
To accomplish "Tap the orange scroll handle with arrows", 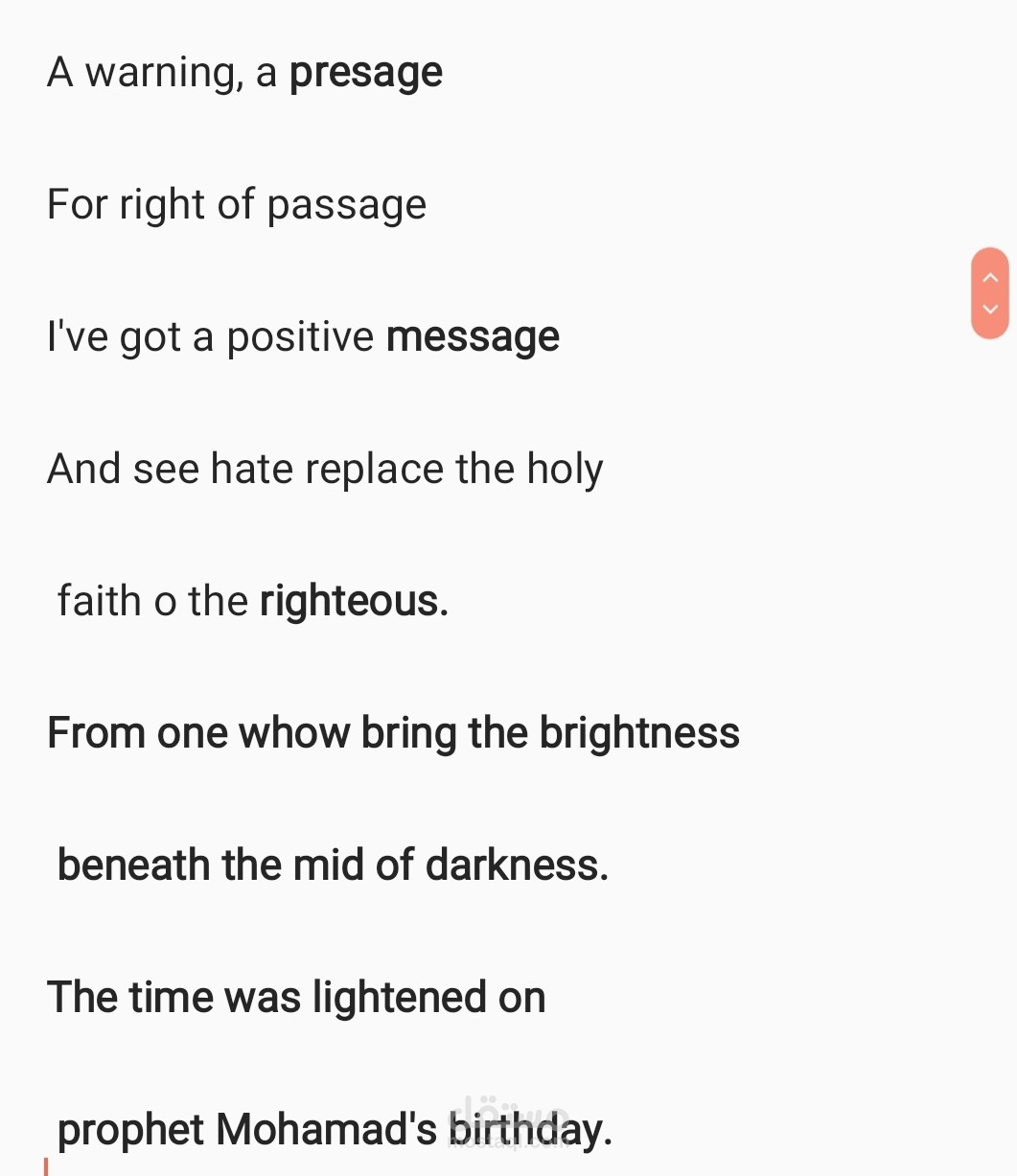I will tap(990, 293).
